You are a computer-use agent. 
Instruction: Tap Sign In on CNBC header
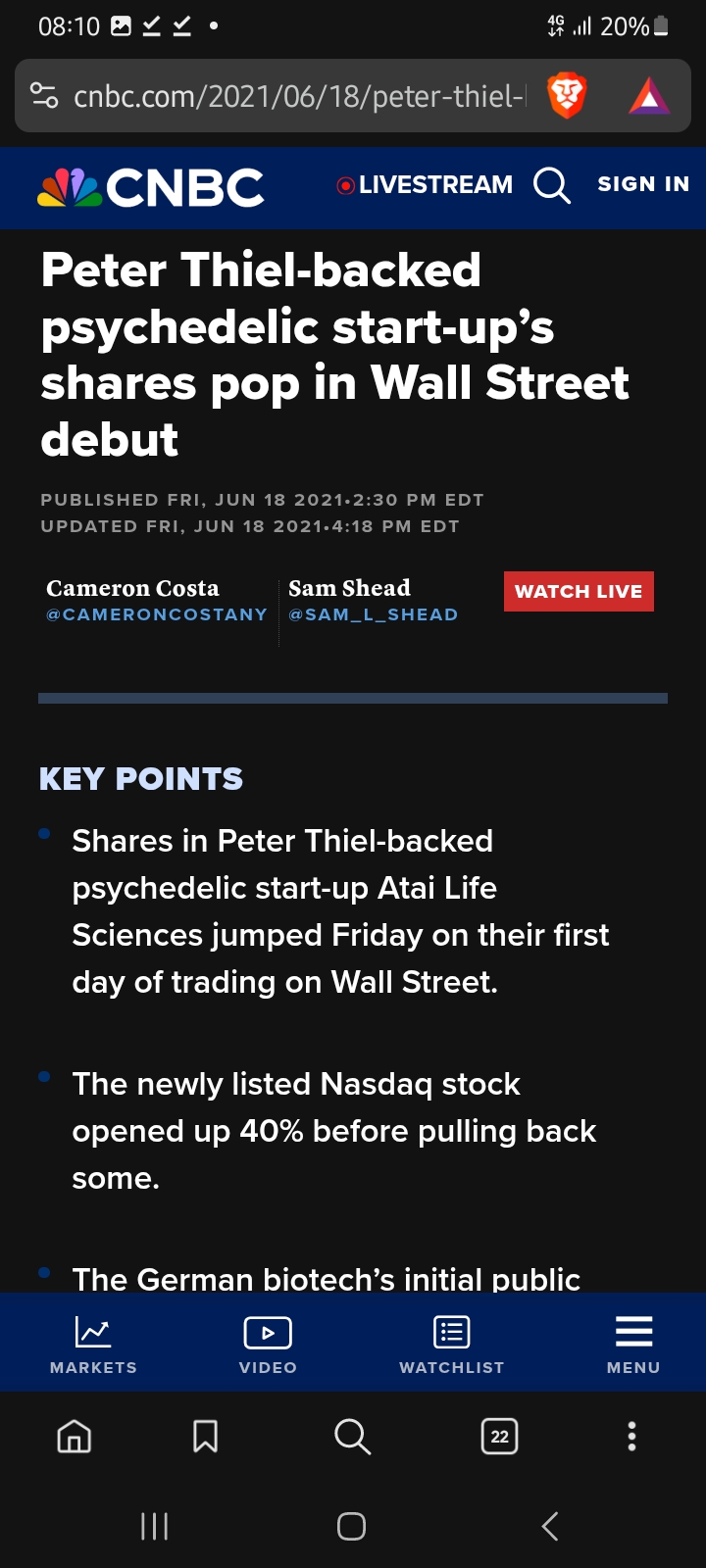[x=643, y=184]
